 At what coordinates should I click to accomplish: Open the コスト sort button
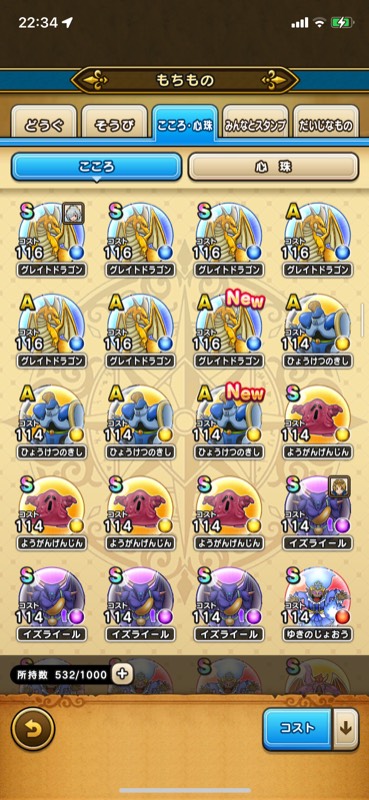click(x=298, y=729)
